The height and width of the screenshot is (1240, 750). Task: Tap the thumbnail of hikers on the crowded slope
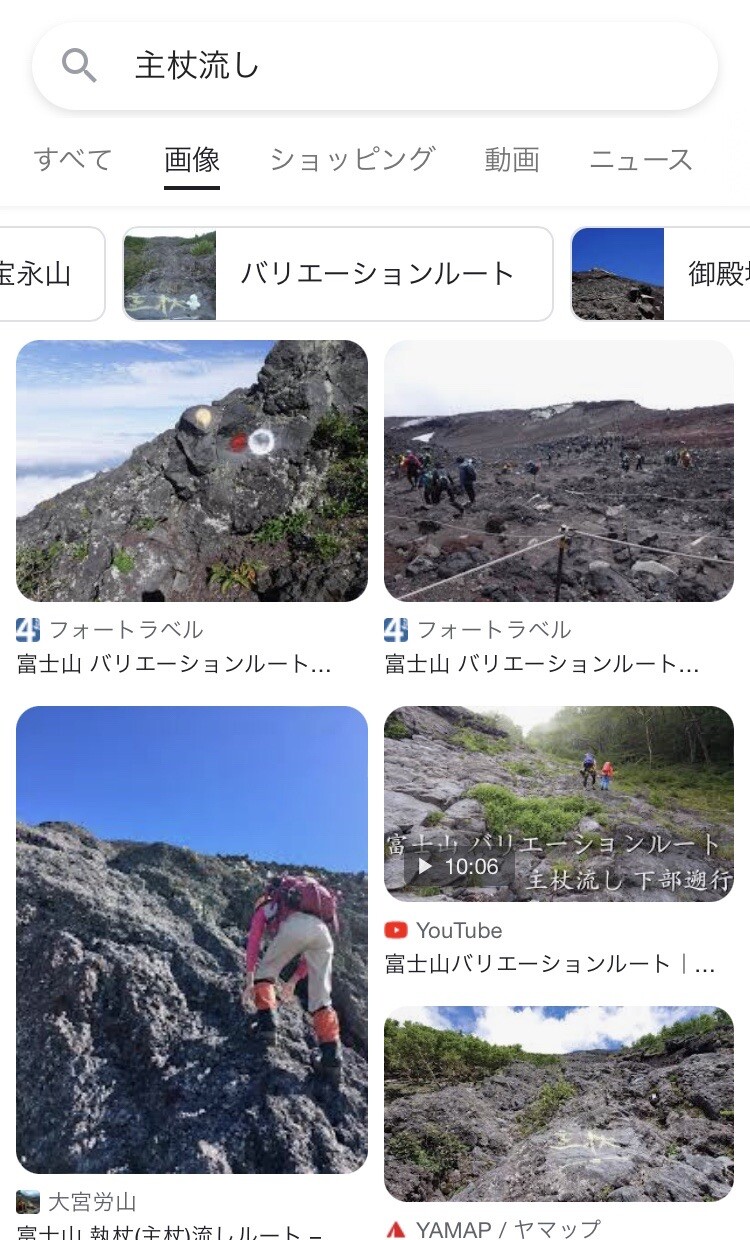(560, 470)
